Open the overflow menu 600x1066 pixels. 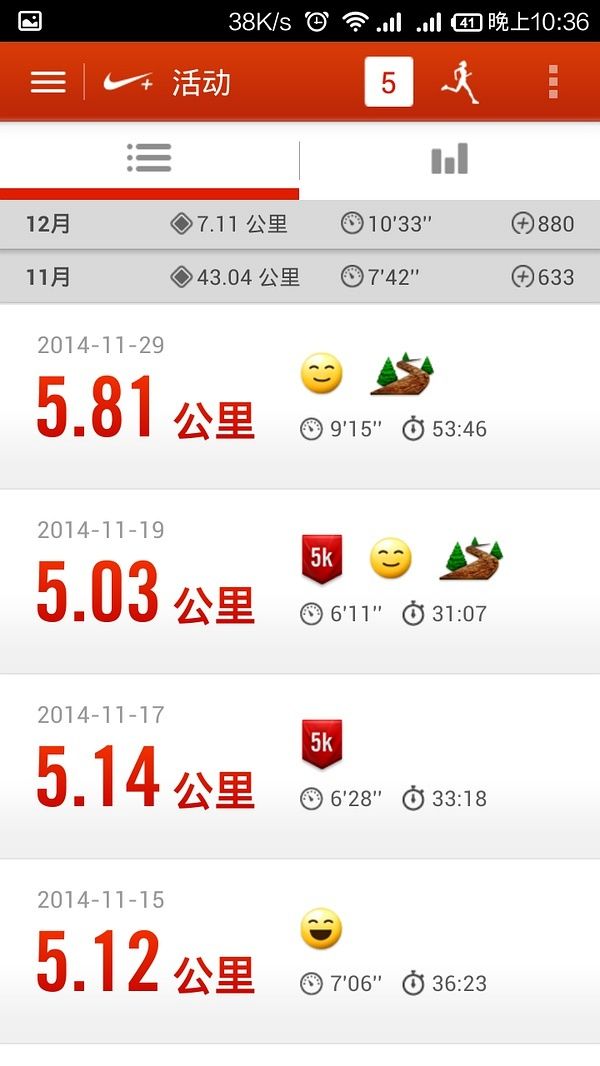(553, 82)
